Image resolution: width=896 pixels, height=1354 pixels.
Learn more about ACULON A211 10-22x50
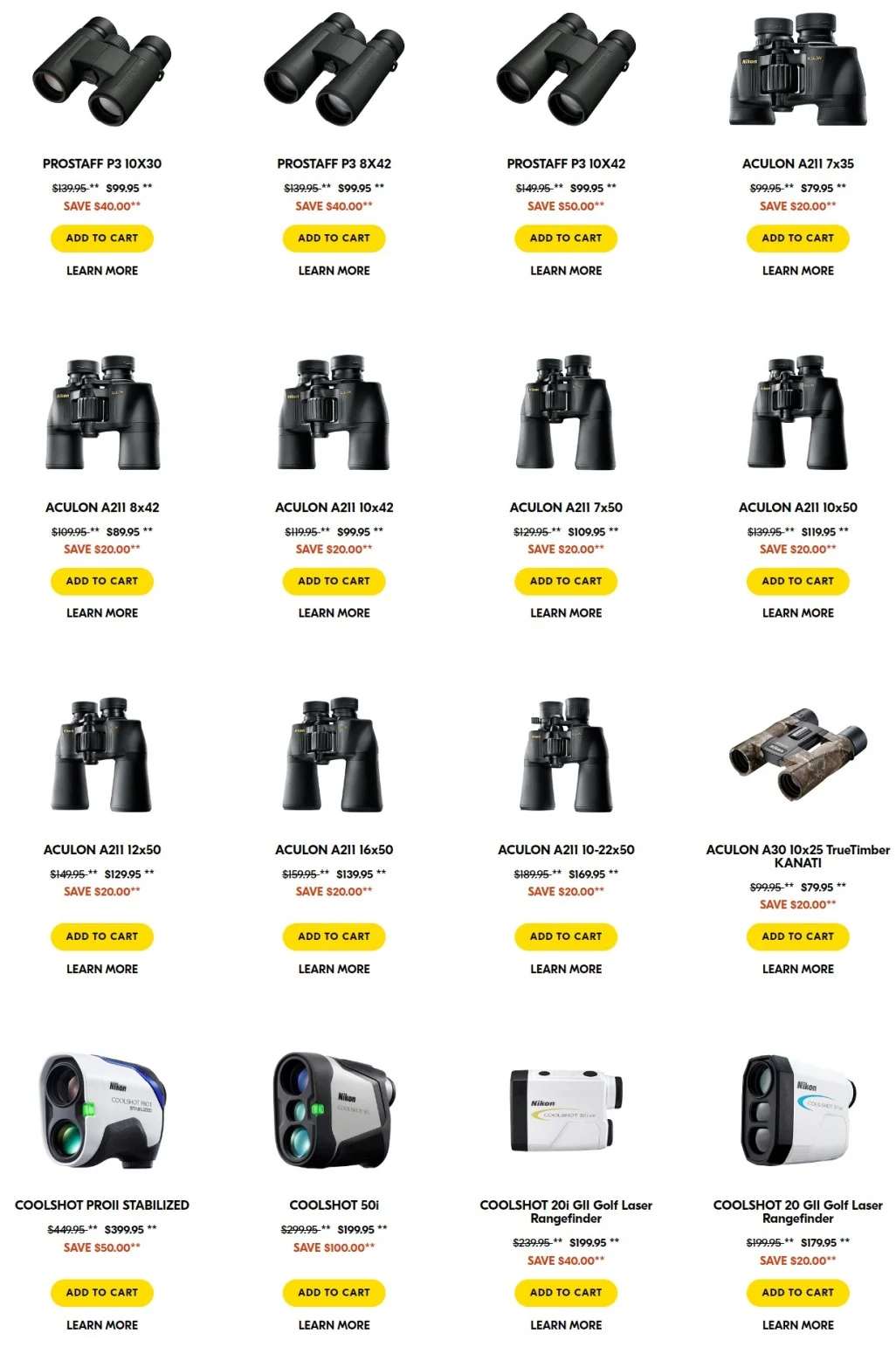coord(566,969)
